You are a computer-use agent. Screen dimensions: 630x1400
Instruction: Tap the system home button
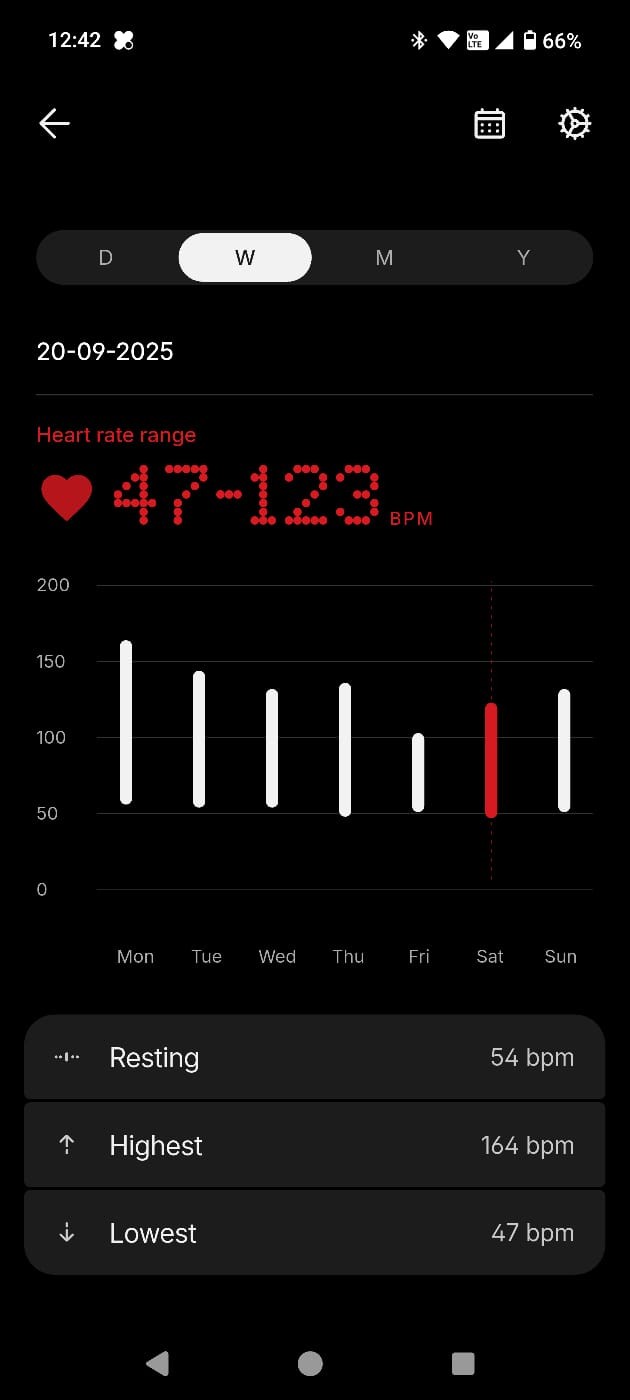[310, 1363]
